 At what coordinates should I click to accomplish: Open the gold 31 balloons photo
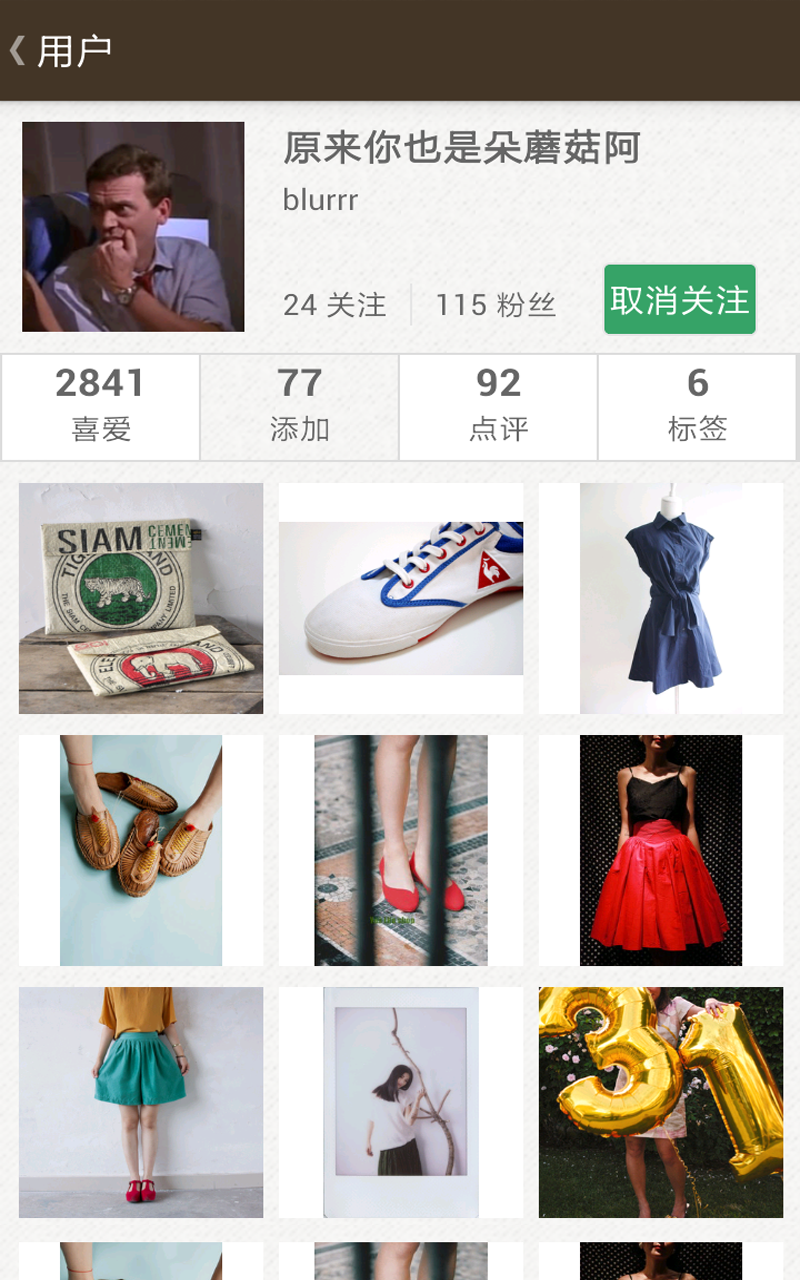click(661, 1102)
